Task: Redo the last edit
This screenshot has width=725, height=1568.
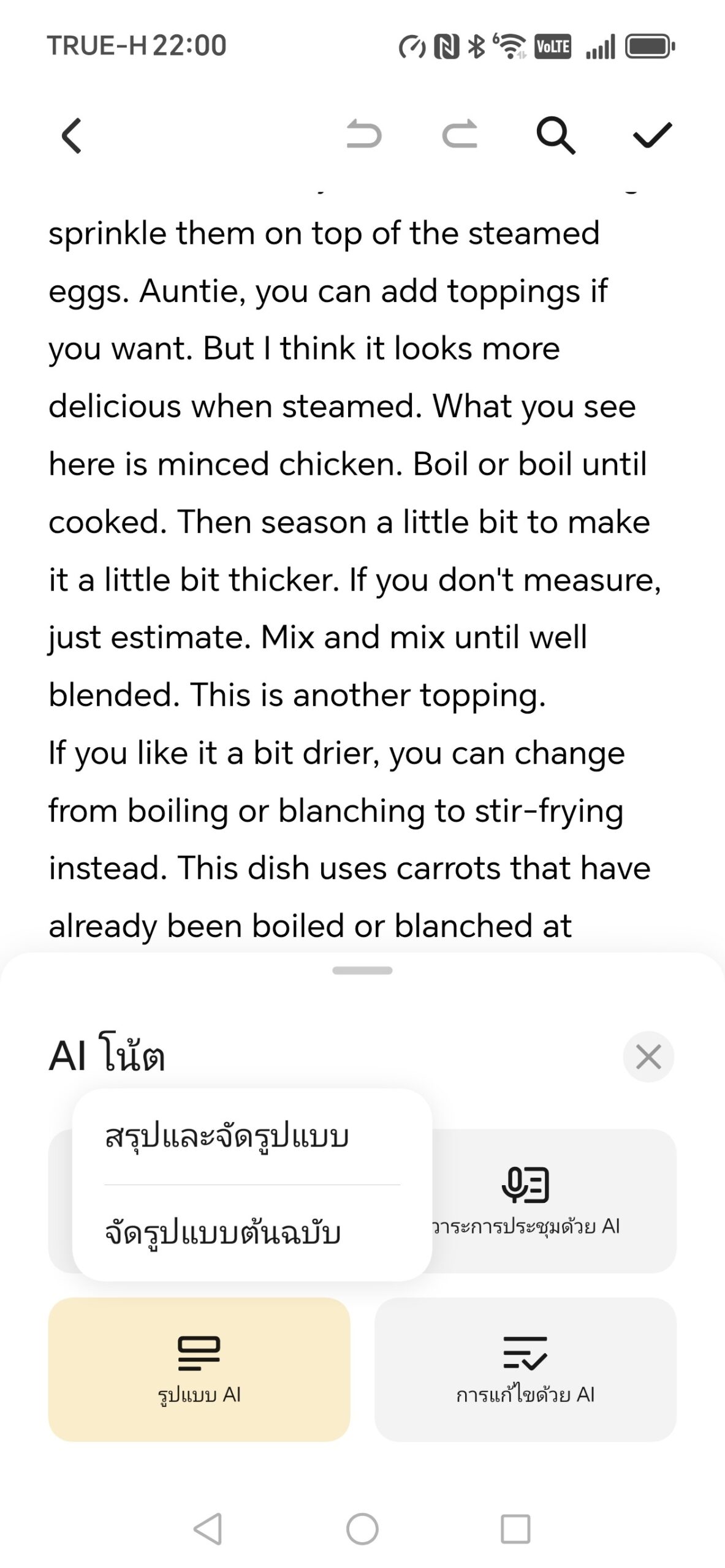Action: 460,135
